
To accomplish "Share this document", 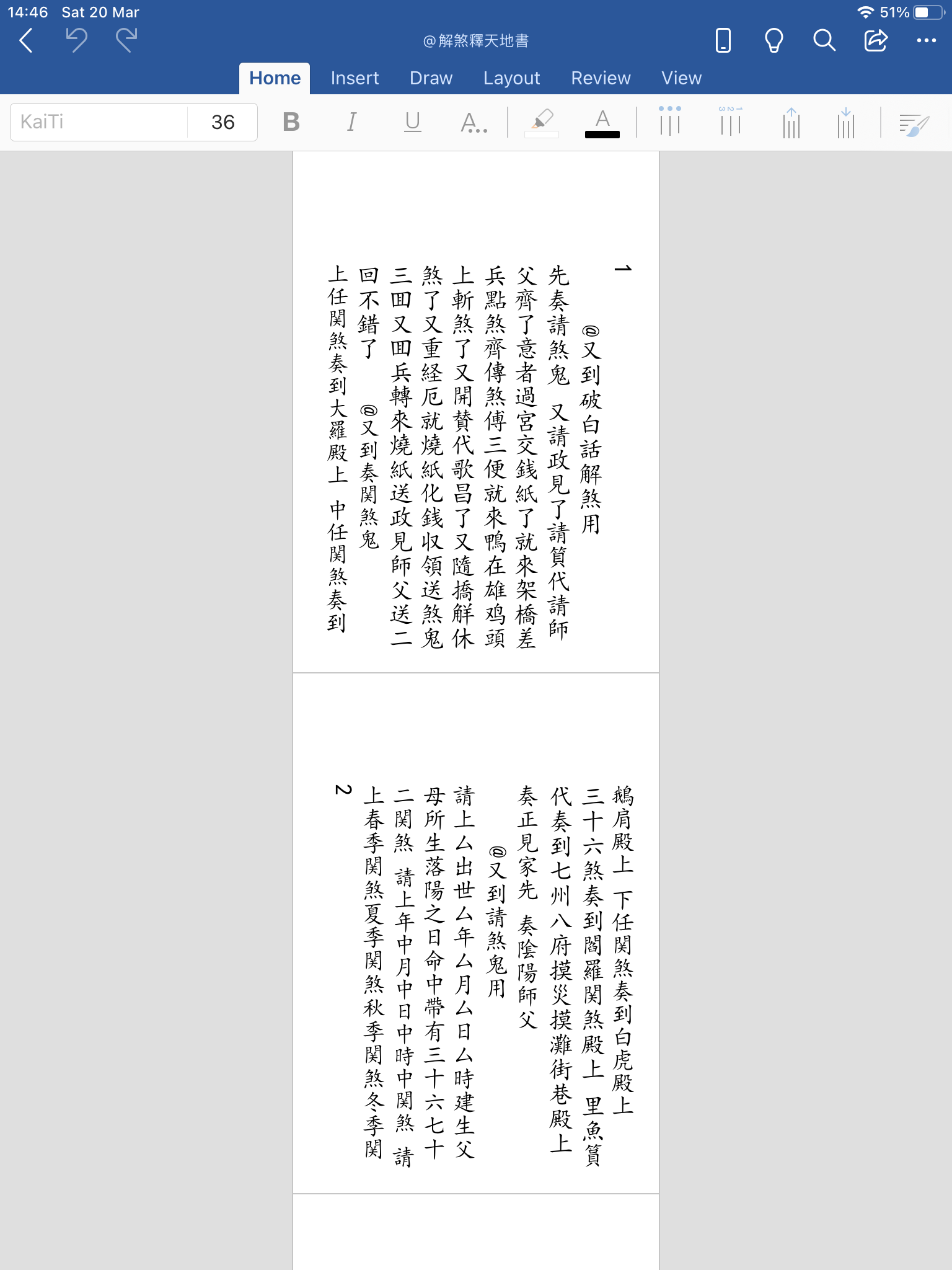I will pos(875,41).
